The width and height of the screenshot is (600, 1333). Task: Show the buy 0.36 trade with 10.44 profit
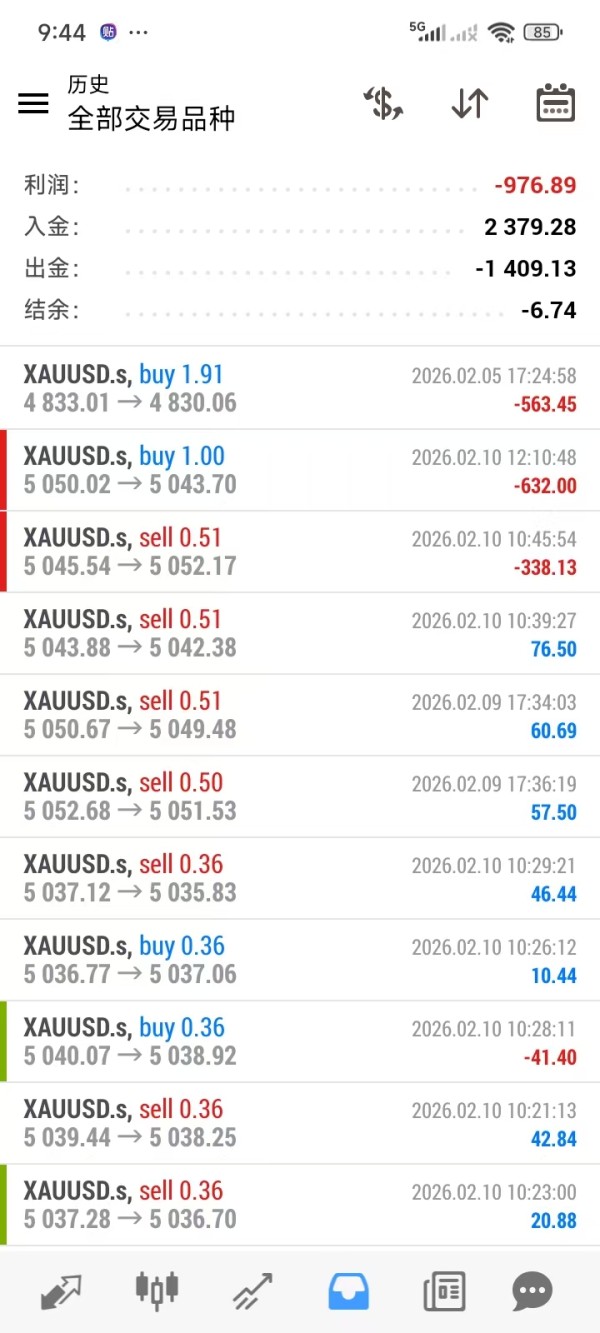(x=300, y=960)
